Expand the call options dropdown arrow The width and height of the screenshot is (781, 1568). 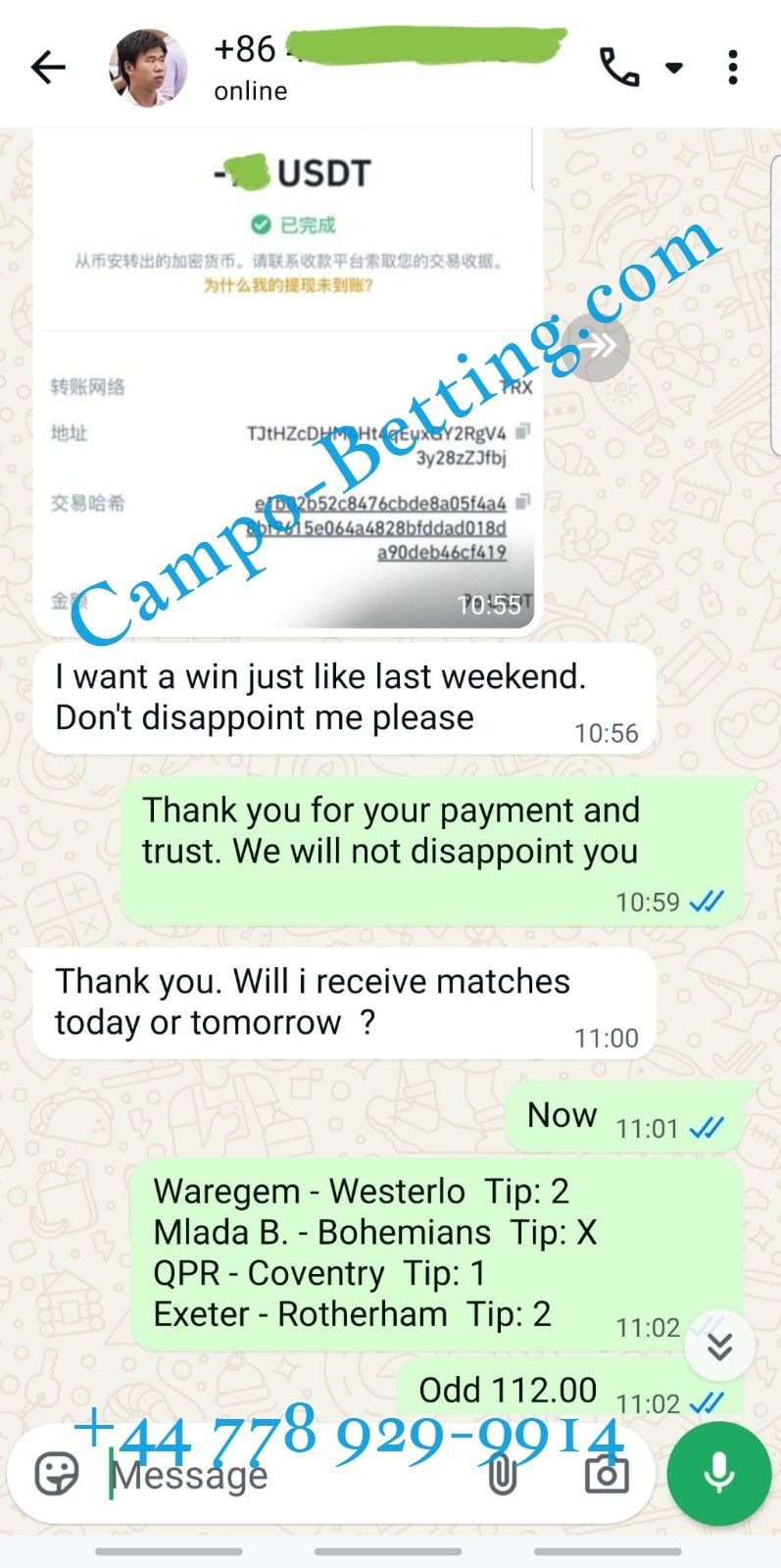pos(674,68)
